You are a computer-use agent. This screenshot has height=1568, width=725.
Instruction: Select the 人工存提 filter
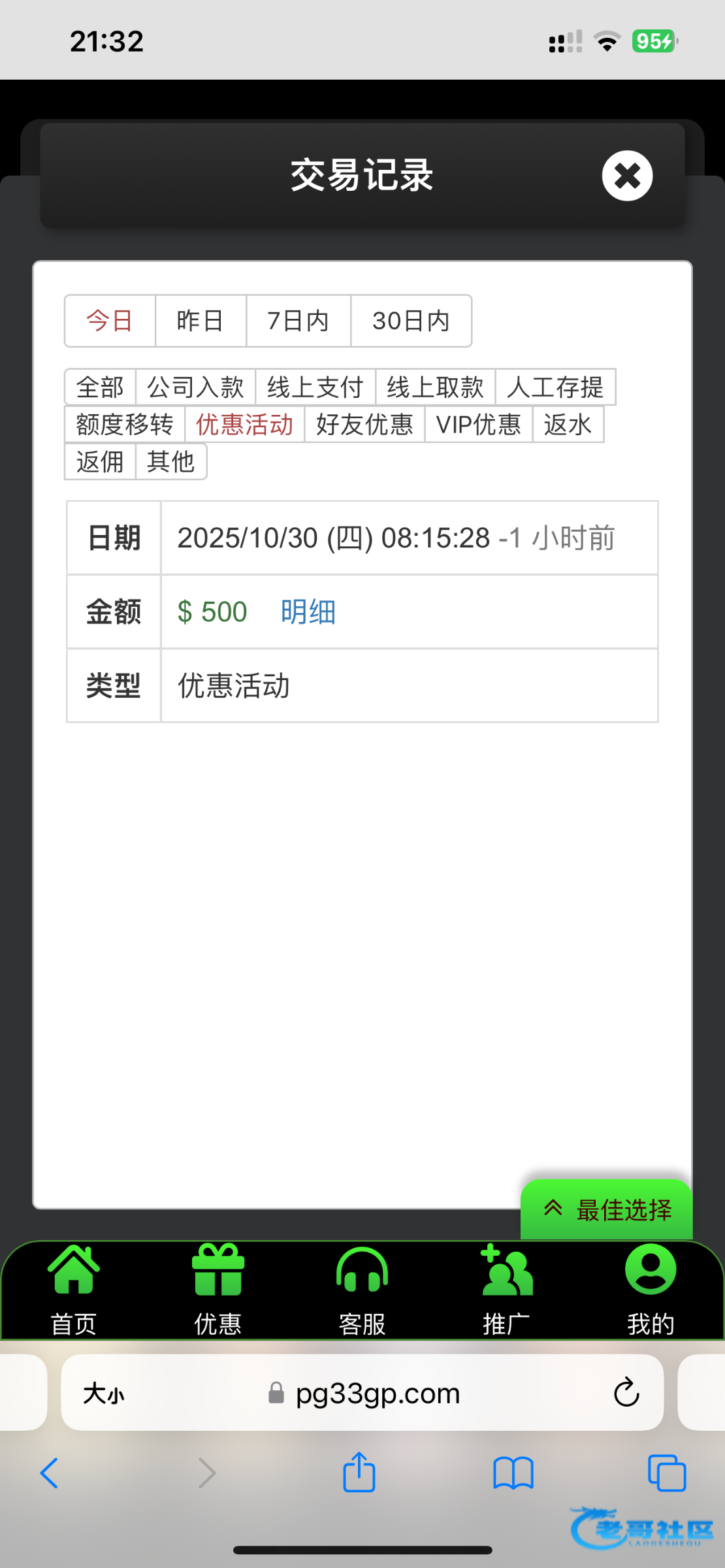point(555,387)
